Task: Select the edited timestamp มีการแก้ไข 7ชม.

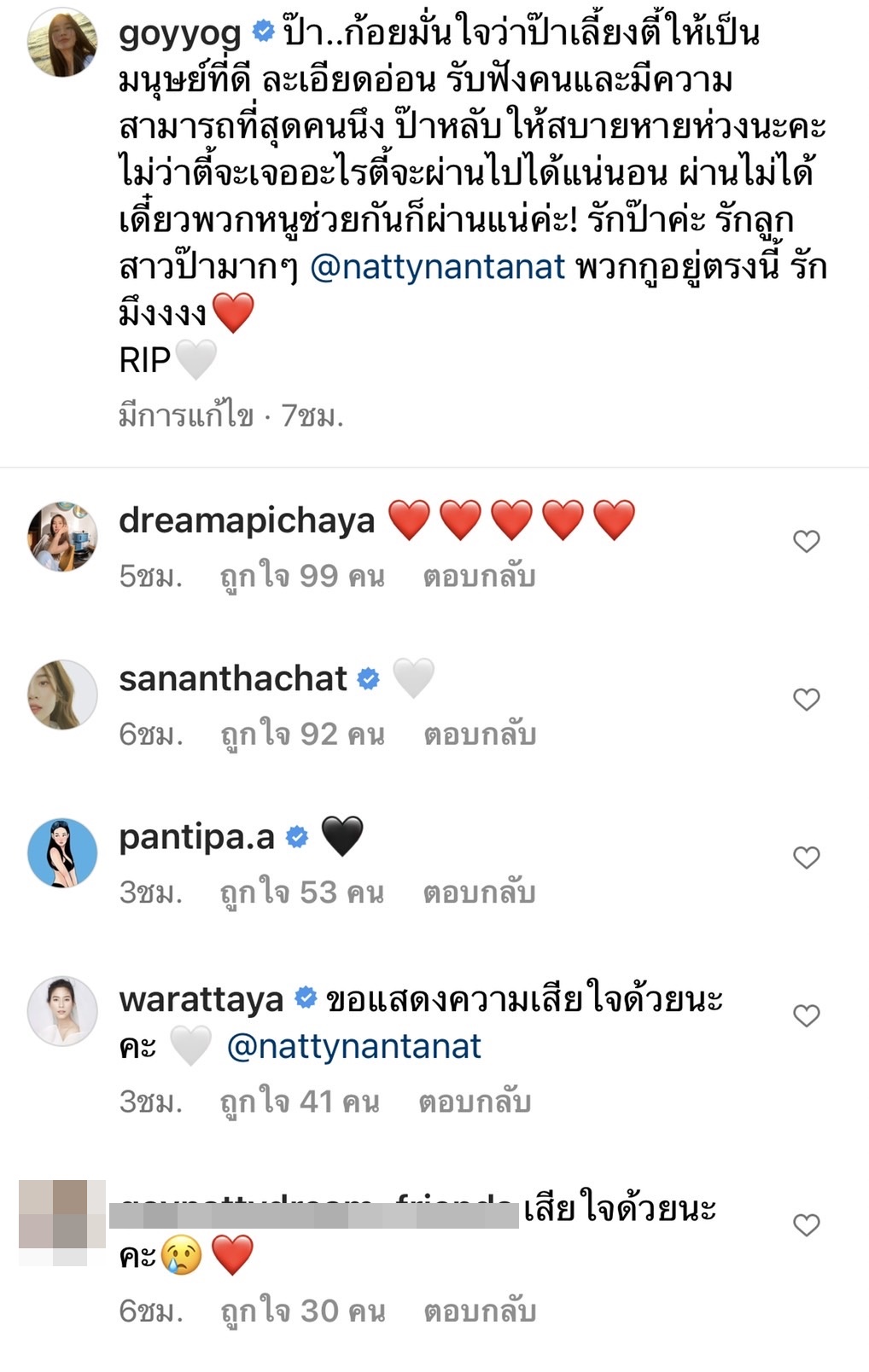Action: [x=232, y=416]
